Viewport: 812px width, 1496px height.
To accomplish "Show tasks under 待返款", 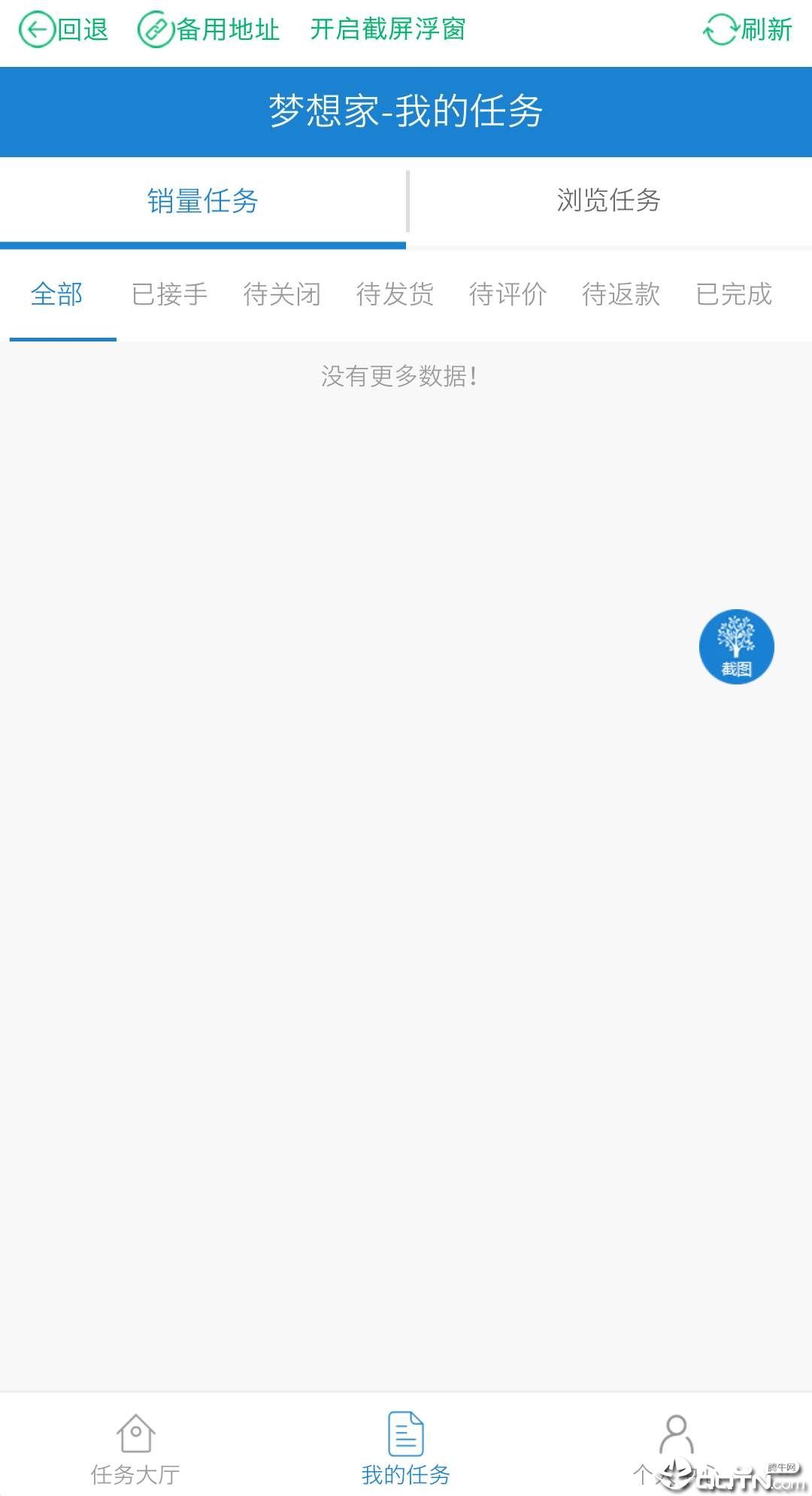I will pos(621,294).
